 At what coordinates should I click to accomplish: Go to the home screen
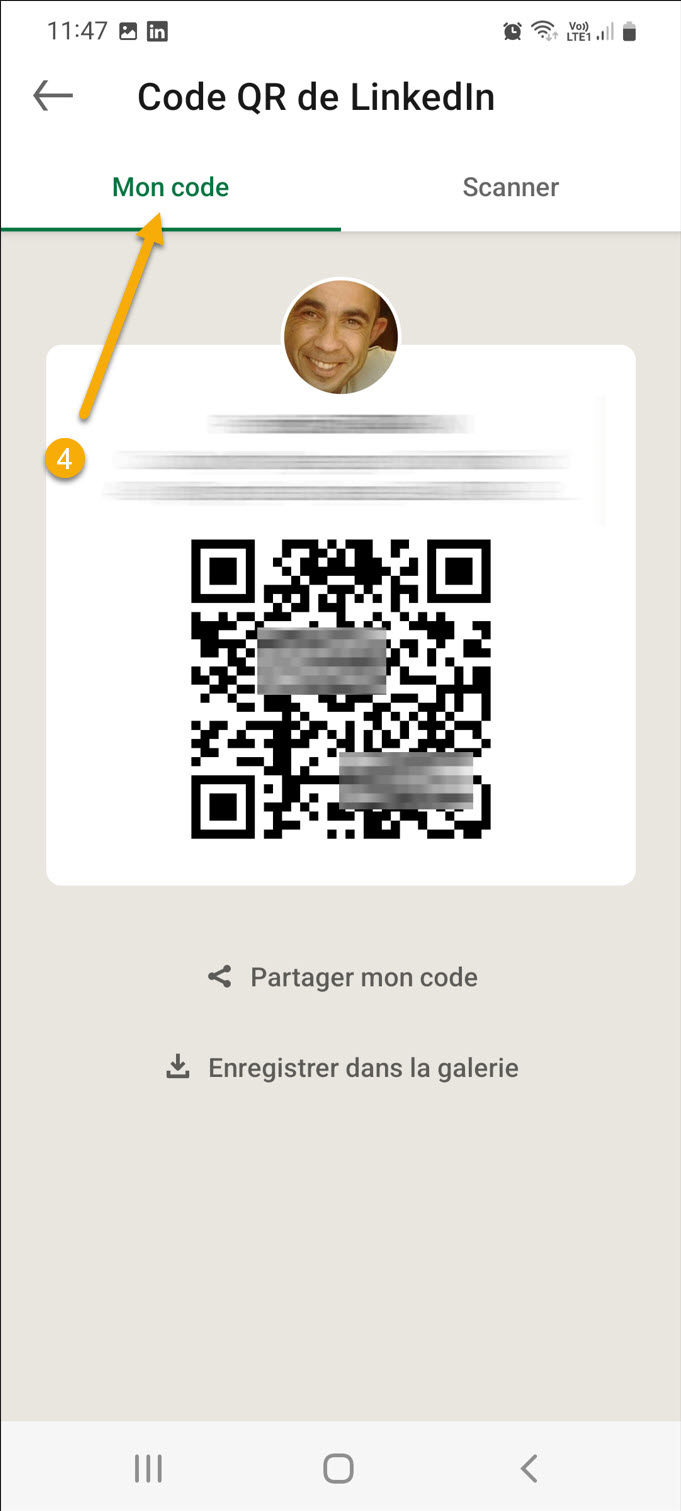[339, 1468]
